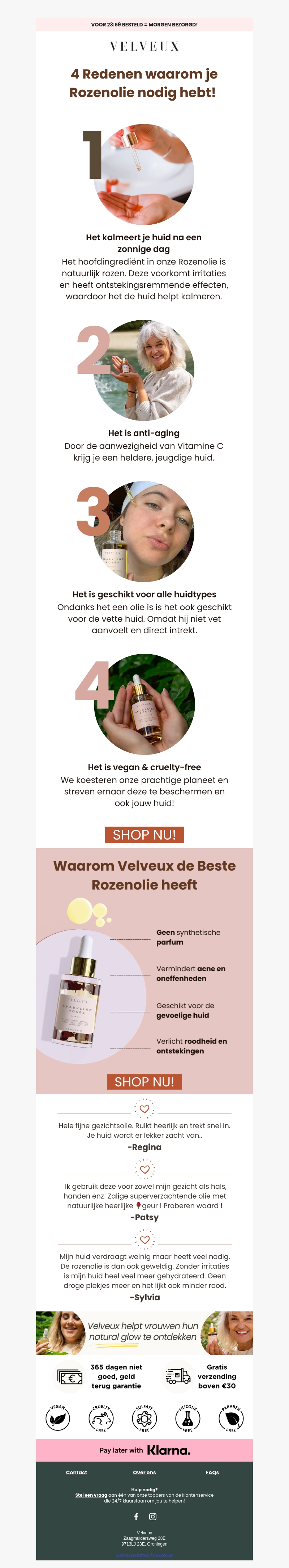Go to the FAQs page
This screenshot has height=1568, width=289.
tap(212, 1472)
